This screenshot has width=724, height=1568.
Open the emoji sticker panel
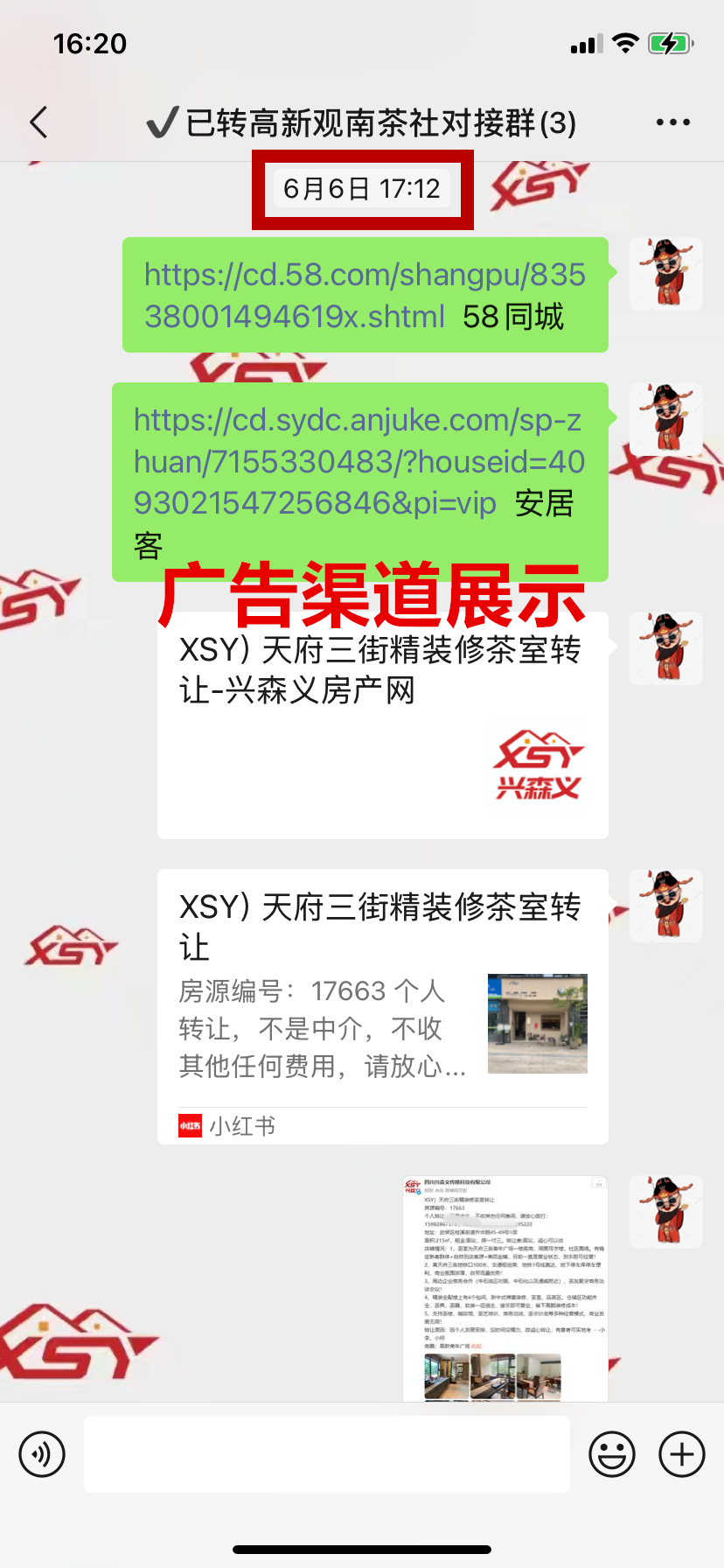(x=612, y=1454)
